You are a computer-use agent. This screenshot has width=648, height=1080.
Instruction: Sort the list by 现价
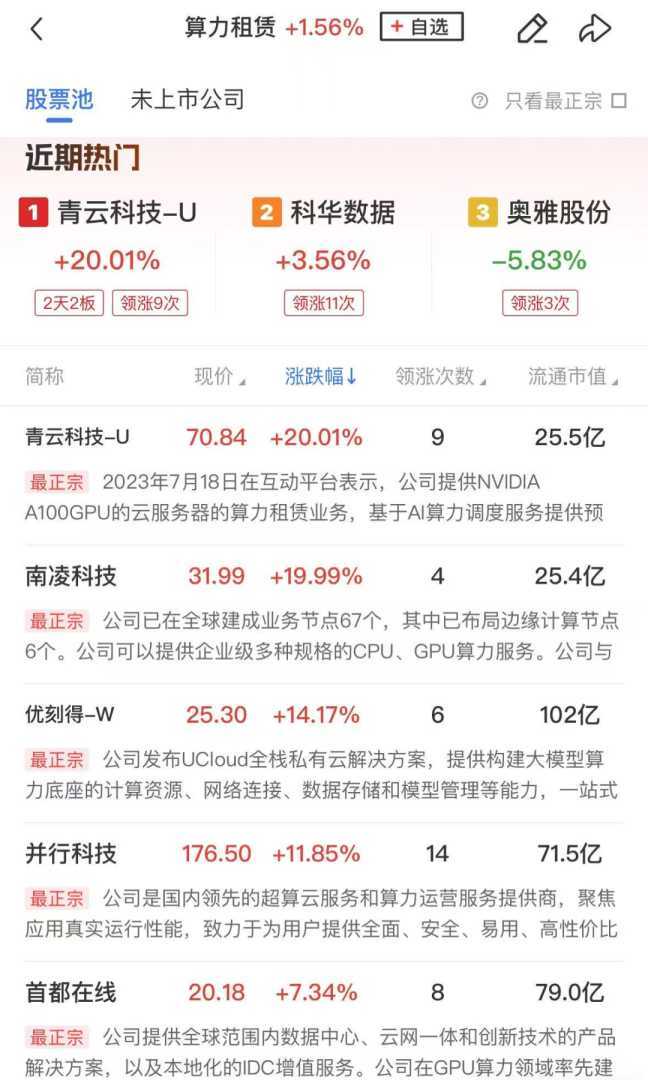[219, 377]
